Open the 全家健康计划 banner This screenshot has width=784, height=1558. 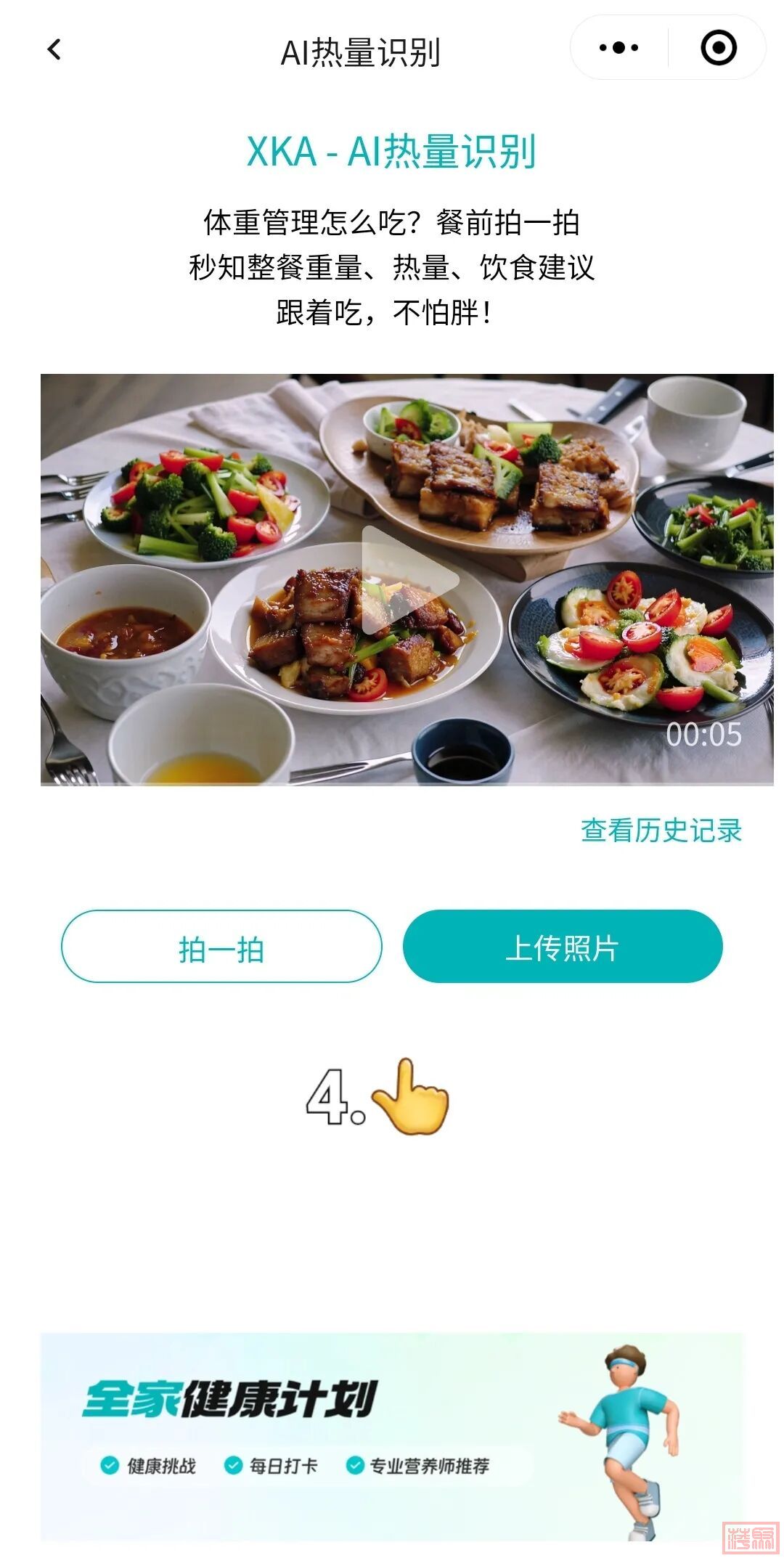click(392, 1436)
